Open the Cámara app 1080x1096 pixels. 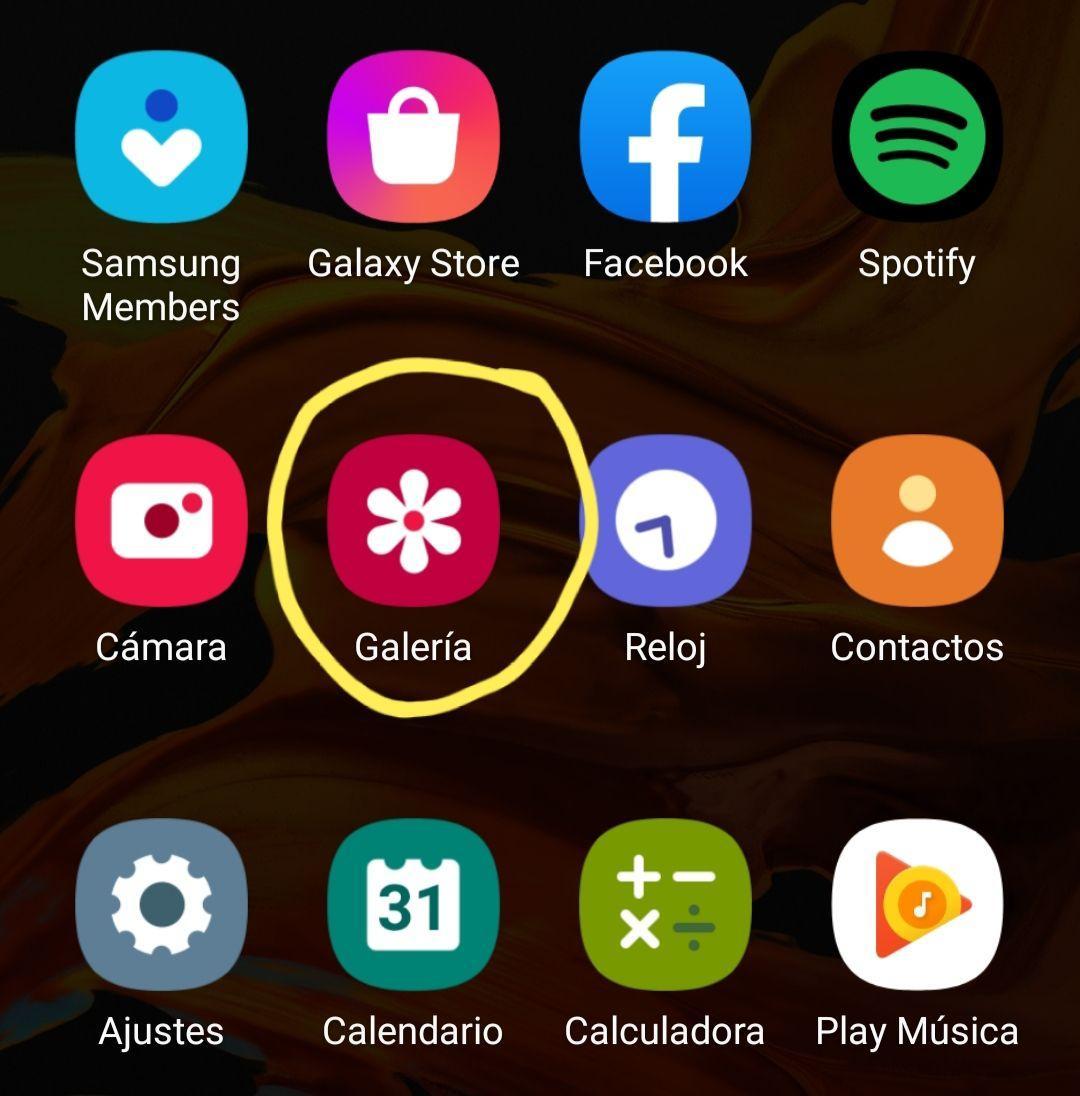(x=161, y=520)
